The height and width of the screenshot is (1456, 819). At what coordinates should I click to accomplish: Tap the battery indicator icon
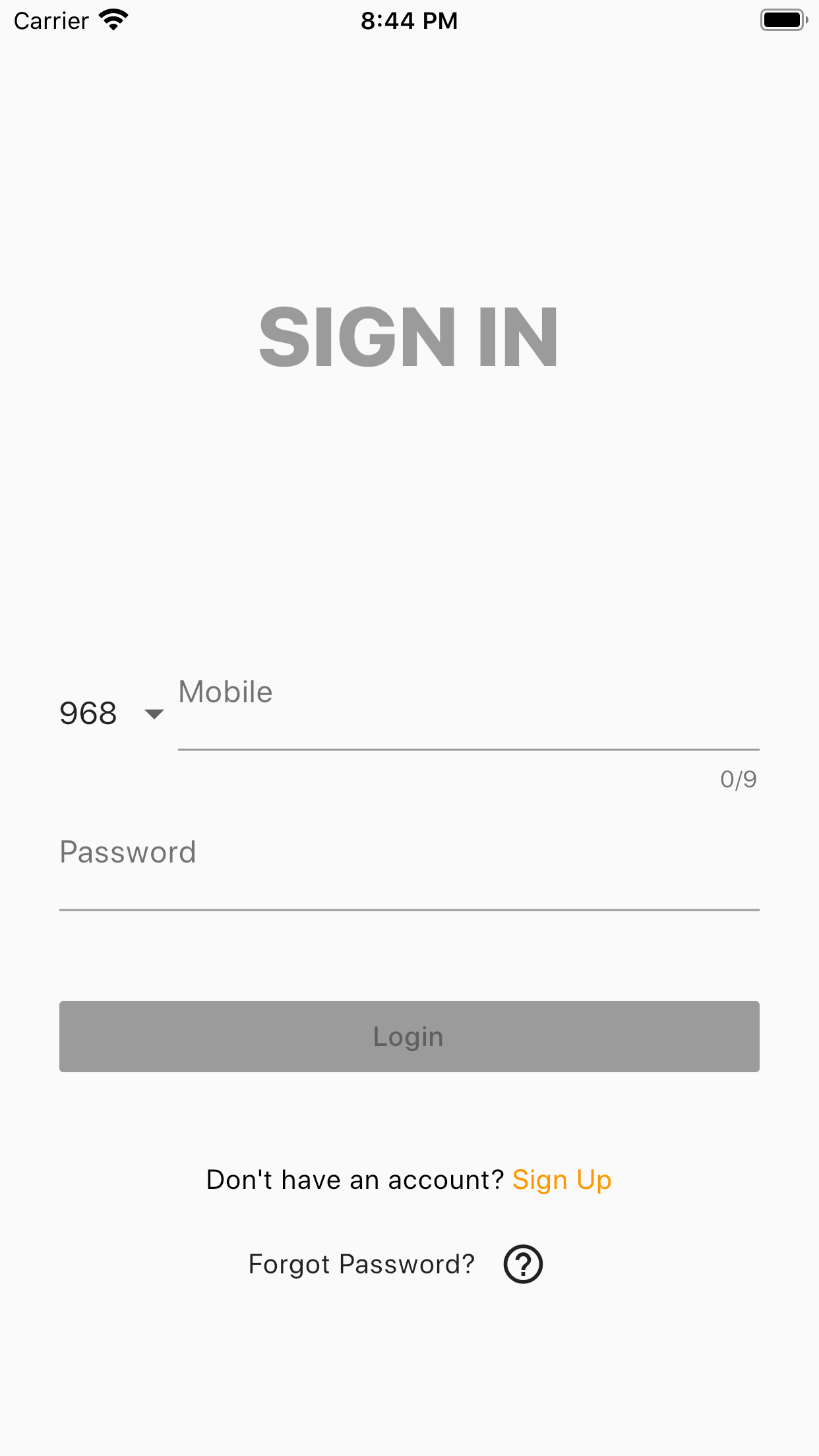(x=783, y=20)
